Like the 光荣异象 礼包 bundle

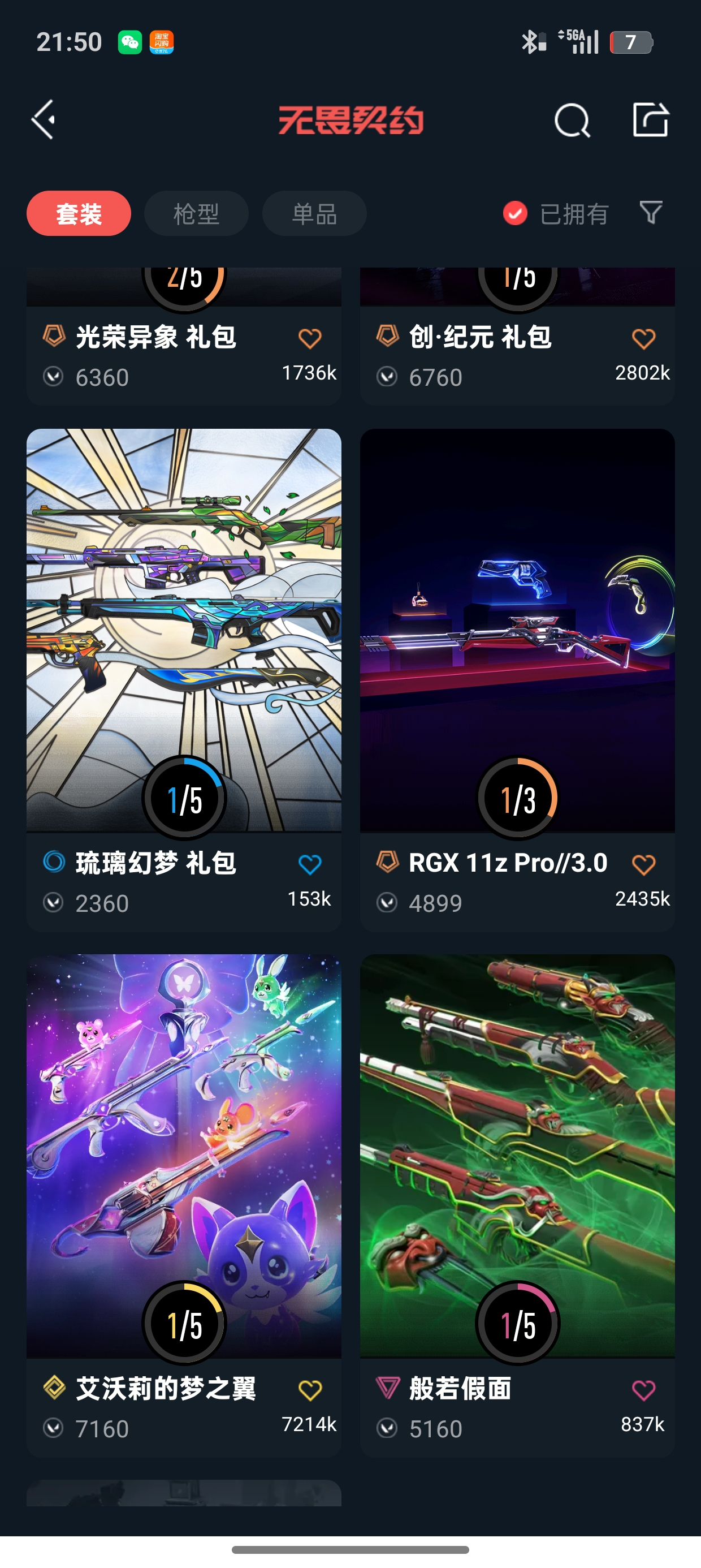tap(310, 338)
